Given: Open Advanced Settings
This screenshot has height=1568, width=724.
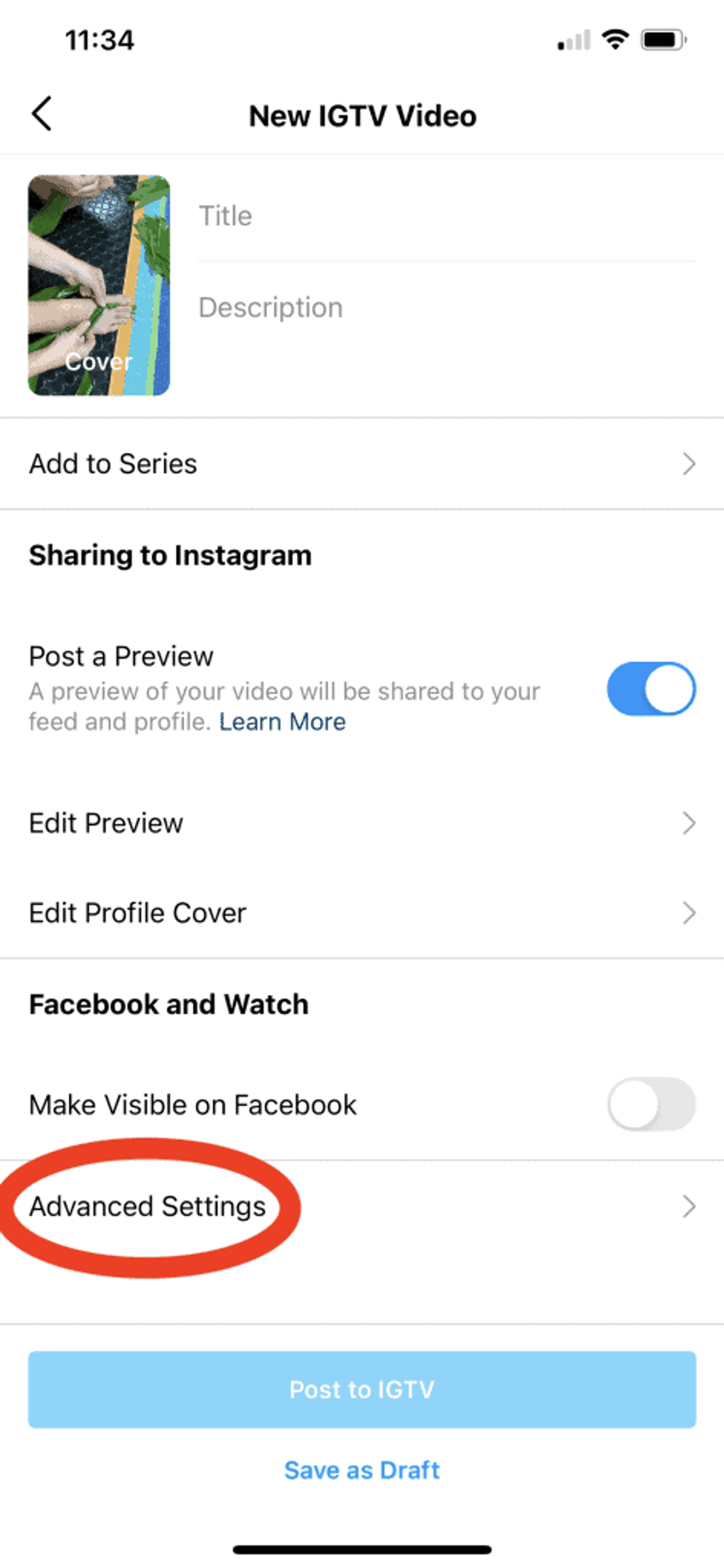Looking at the screenshot, I should [x=362, y=1206].
